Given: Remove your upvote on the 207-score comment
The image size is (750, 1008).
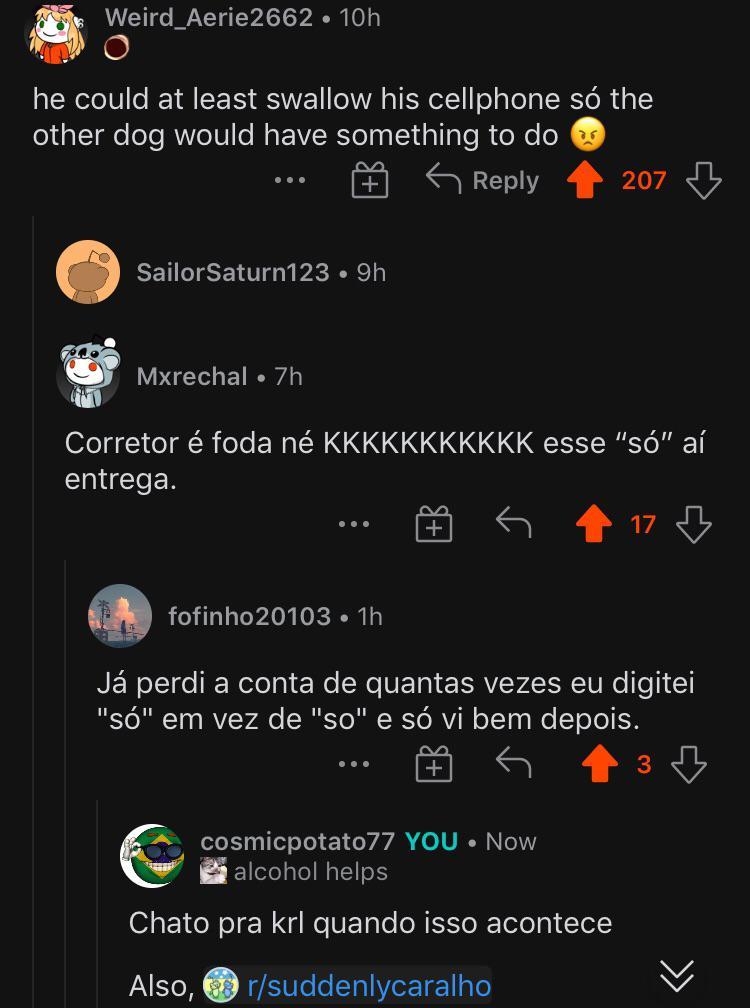Looking at the screenshot, I should [x=585, y=180].
